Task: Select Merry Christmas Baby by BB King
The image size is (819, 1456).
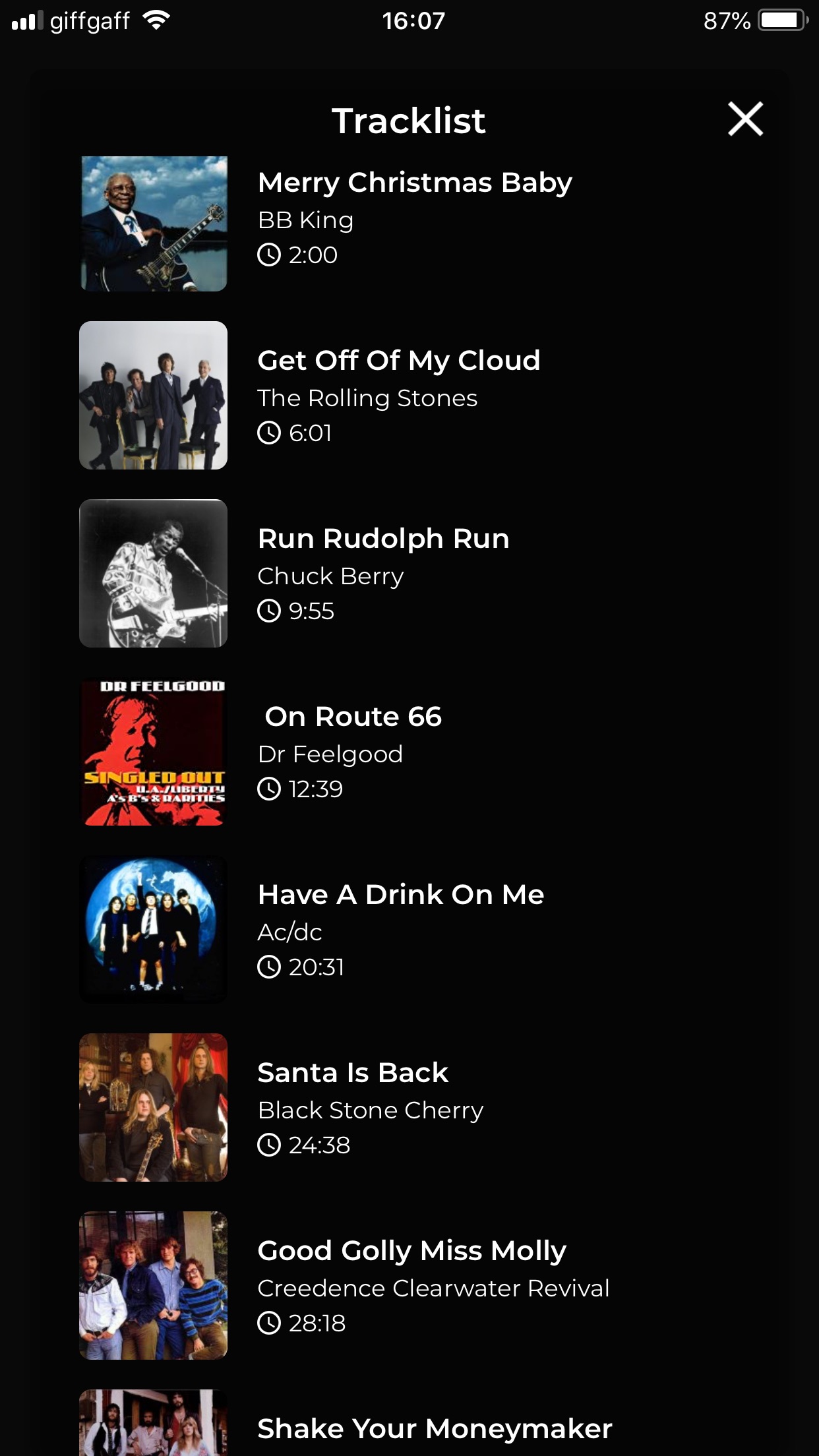Action: pos(414,183)
